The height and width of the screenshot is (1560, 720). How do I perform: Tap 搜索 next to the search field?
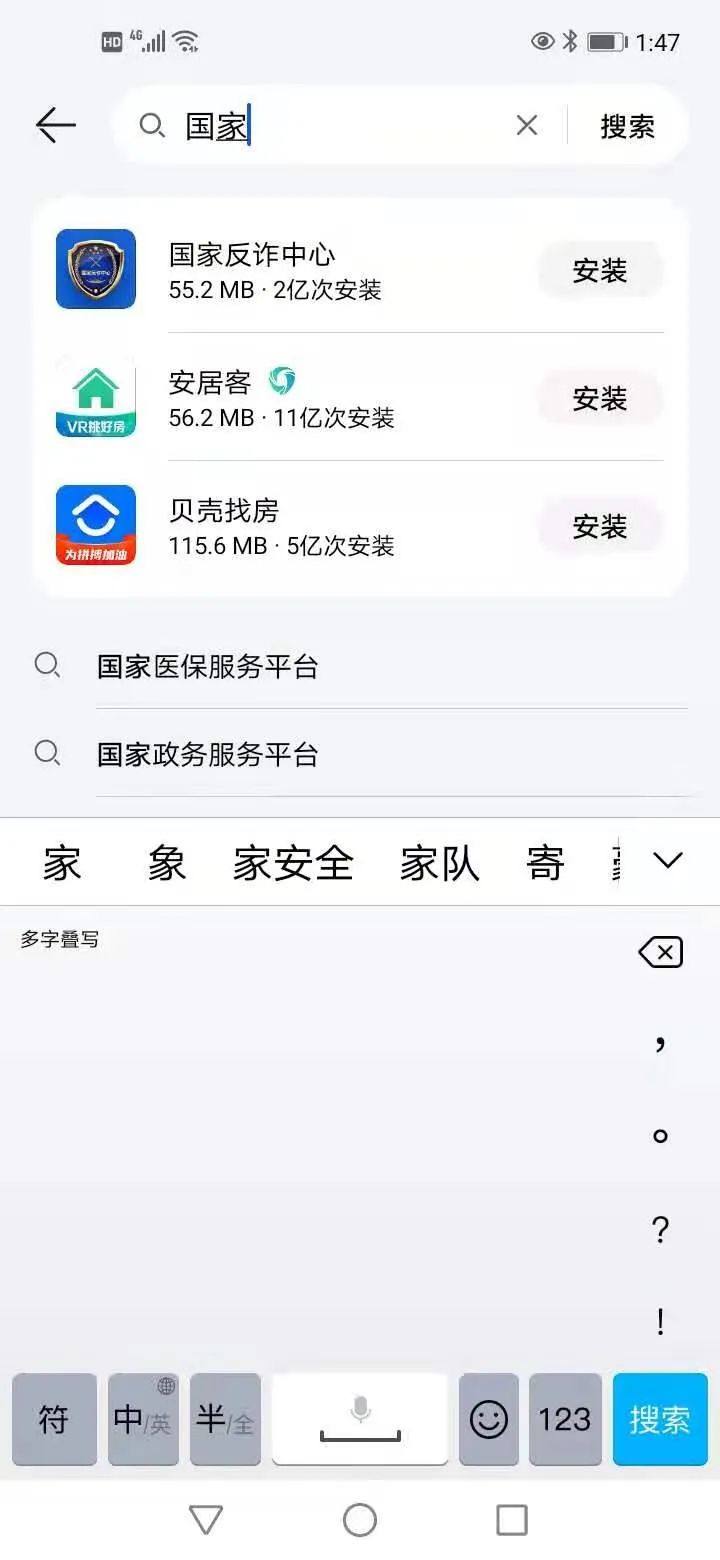(627, 126)
